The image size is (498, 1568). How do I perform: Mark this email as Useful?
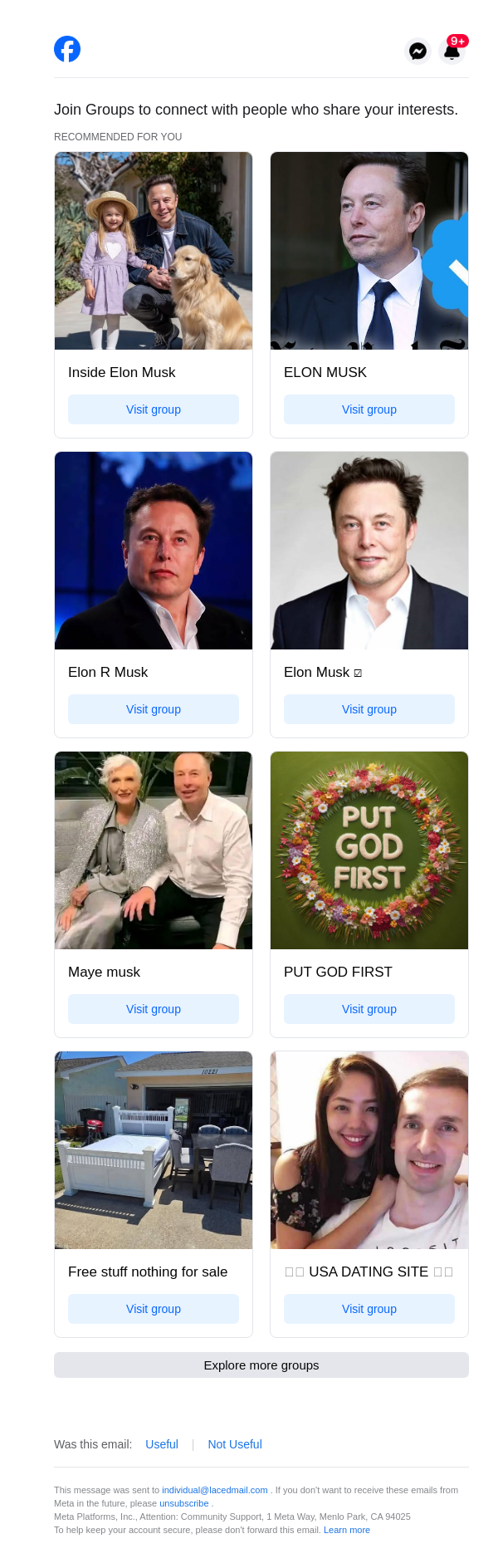point(162,1444)
